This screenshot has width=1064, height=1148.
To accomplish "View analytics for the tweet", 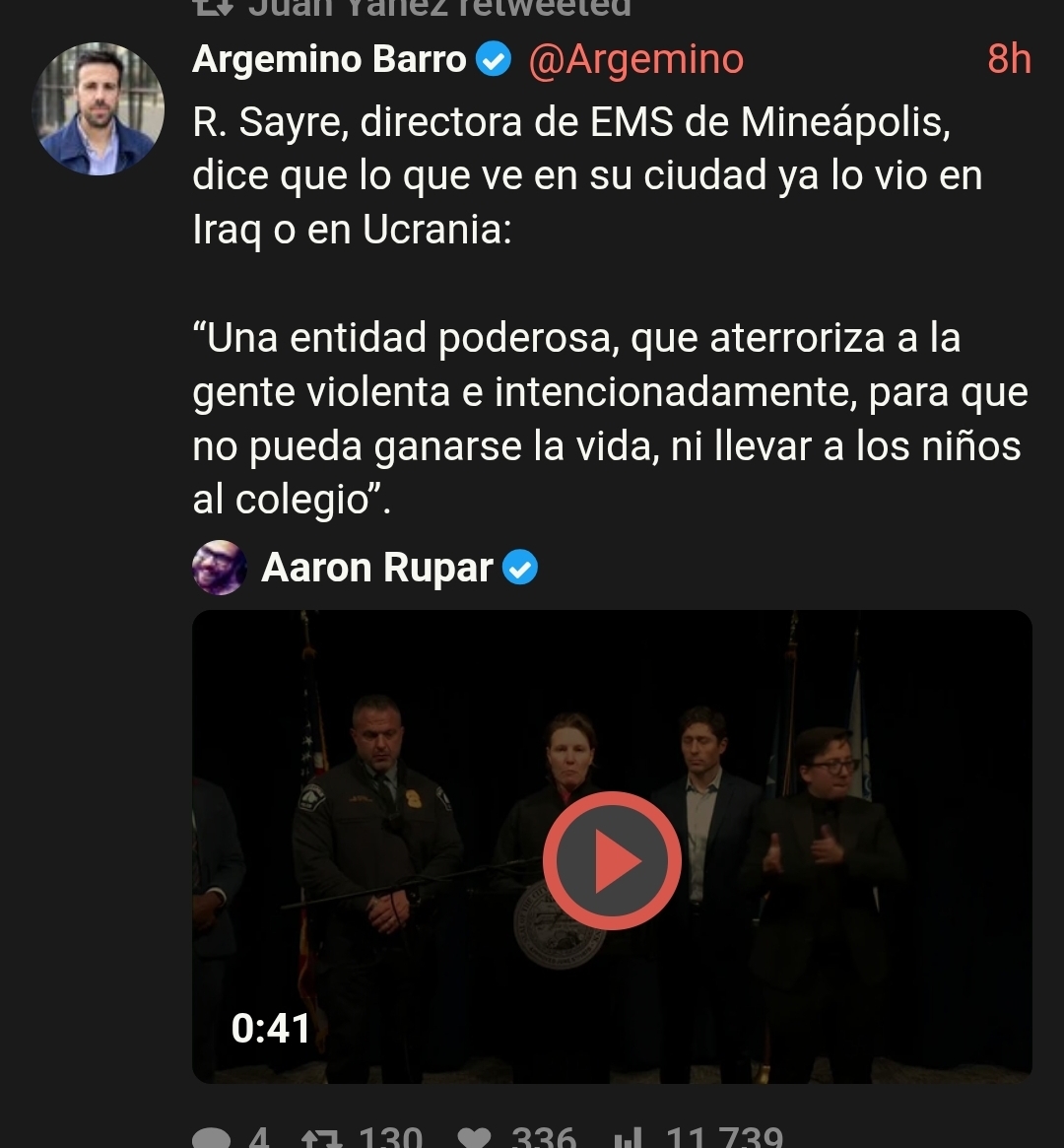I will point(629,1138).
